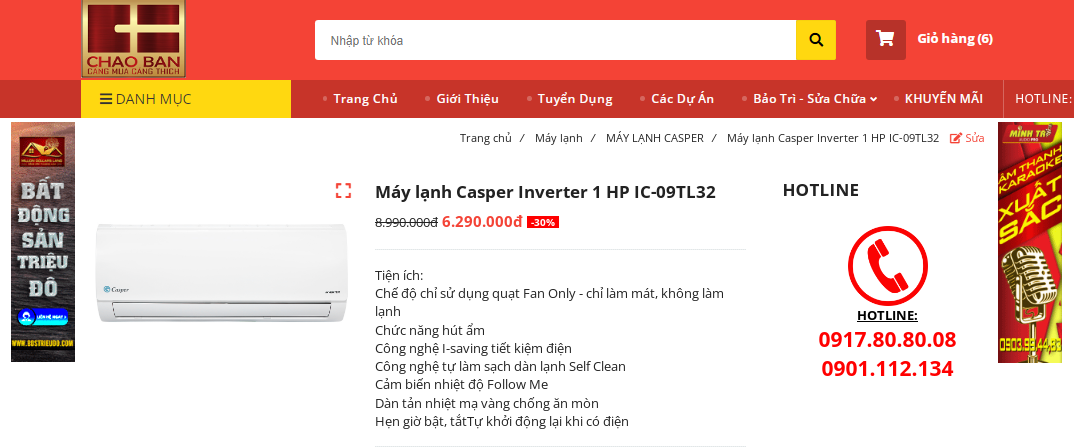Expand product image to fullscreen

343,190
